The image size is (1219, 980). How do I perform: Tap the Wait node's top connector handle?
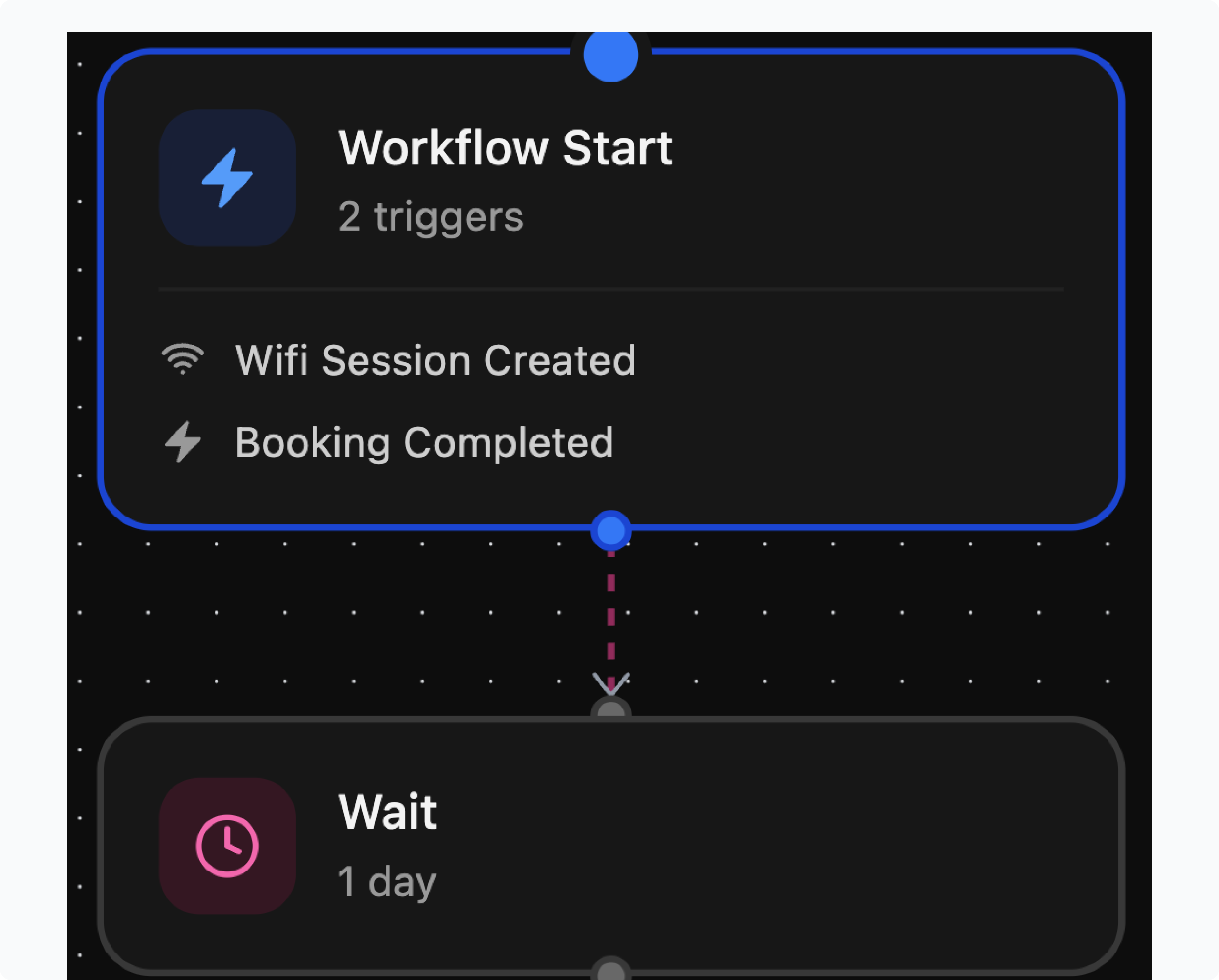click(610, 710)
